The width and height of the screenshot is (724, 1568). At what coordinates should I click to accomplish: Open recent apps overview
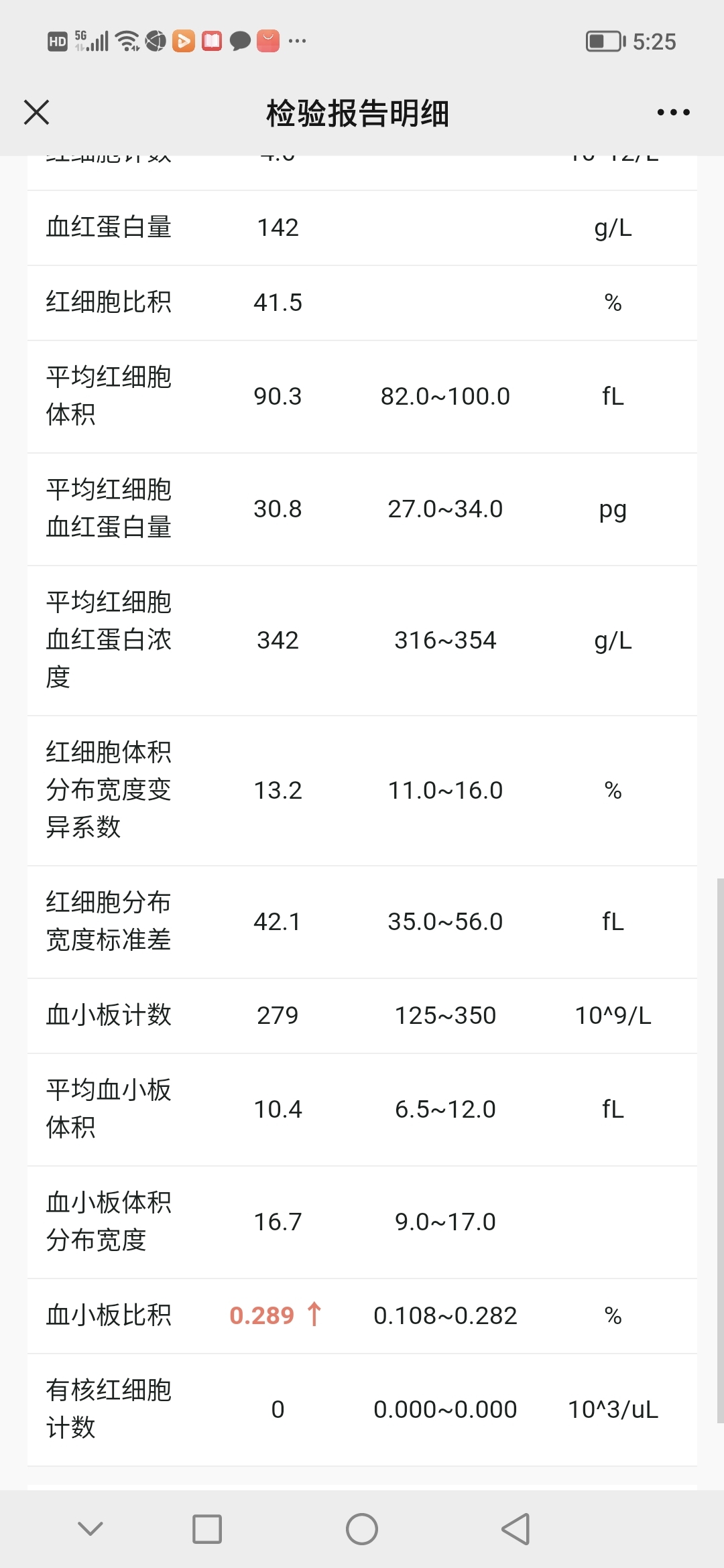click(x=207, y=1529)
